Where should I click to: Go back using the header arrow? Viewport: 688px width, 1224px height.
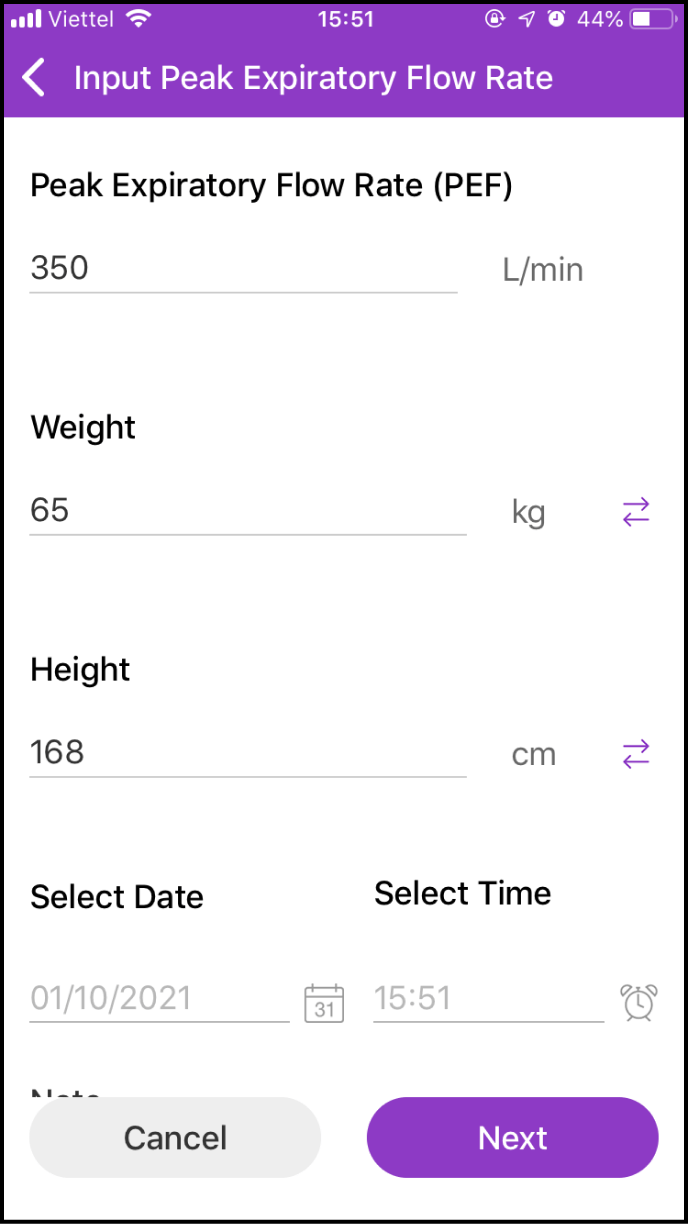[34, 78]
